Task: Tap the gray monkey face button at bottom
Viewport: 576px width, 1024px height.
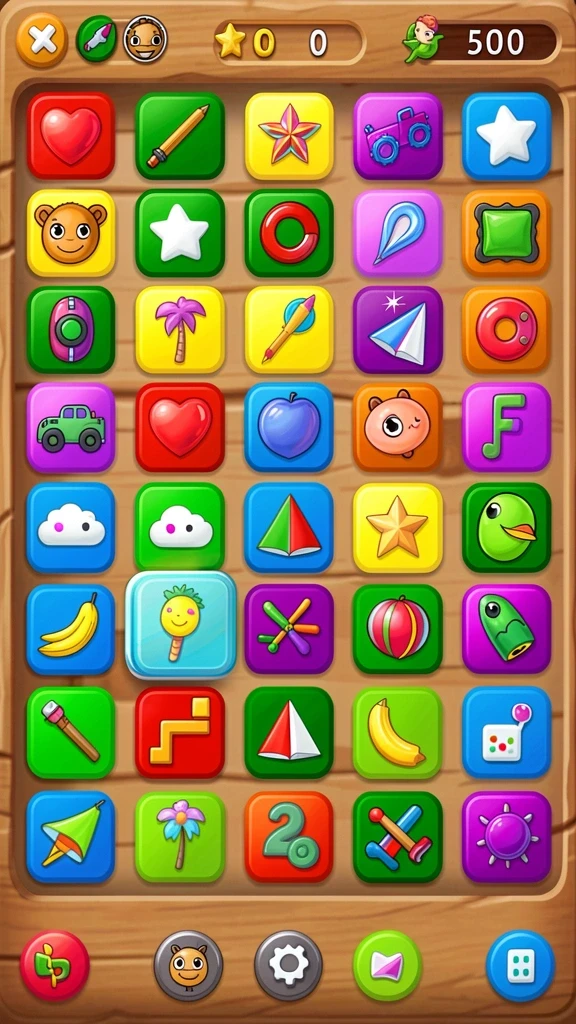Action: click(x=188, y=965)
